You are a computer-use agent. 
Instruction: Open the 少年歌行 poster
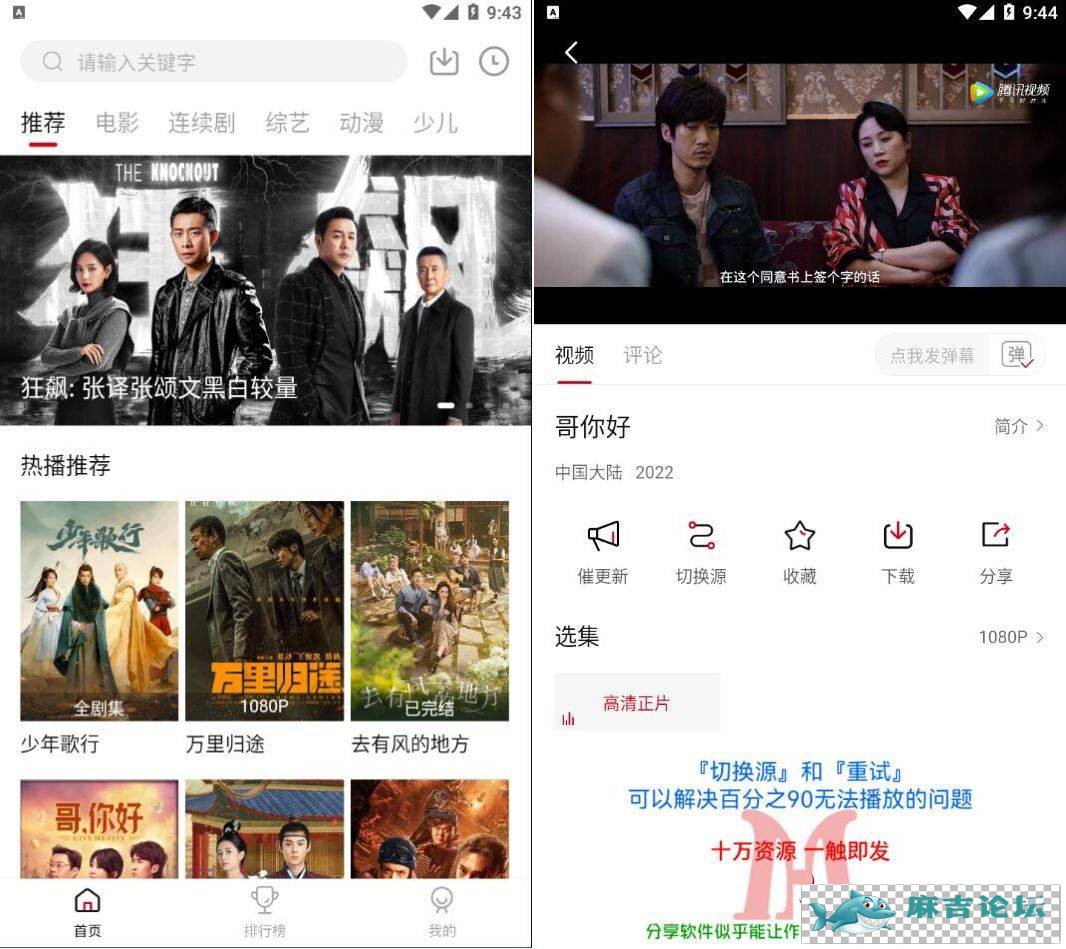99,611
